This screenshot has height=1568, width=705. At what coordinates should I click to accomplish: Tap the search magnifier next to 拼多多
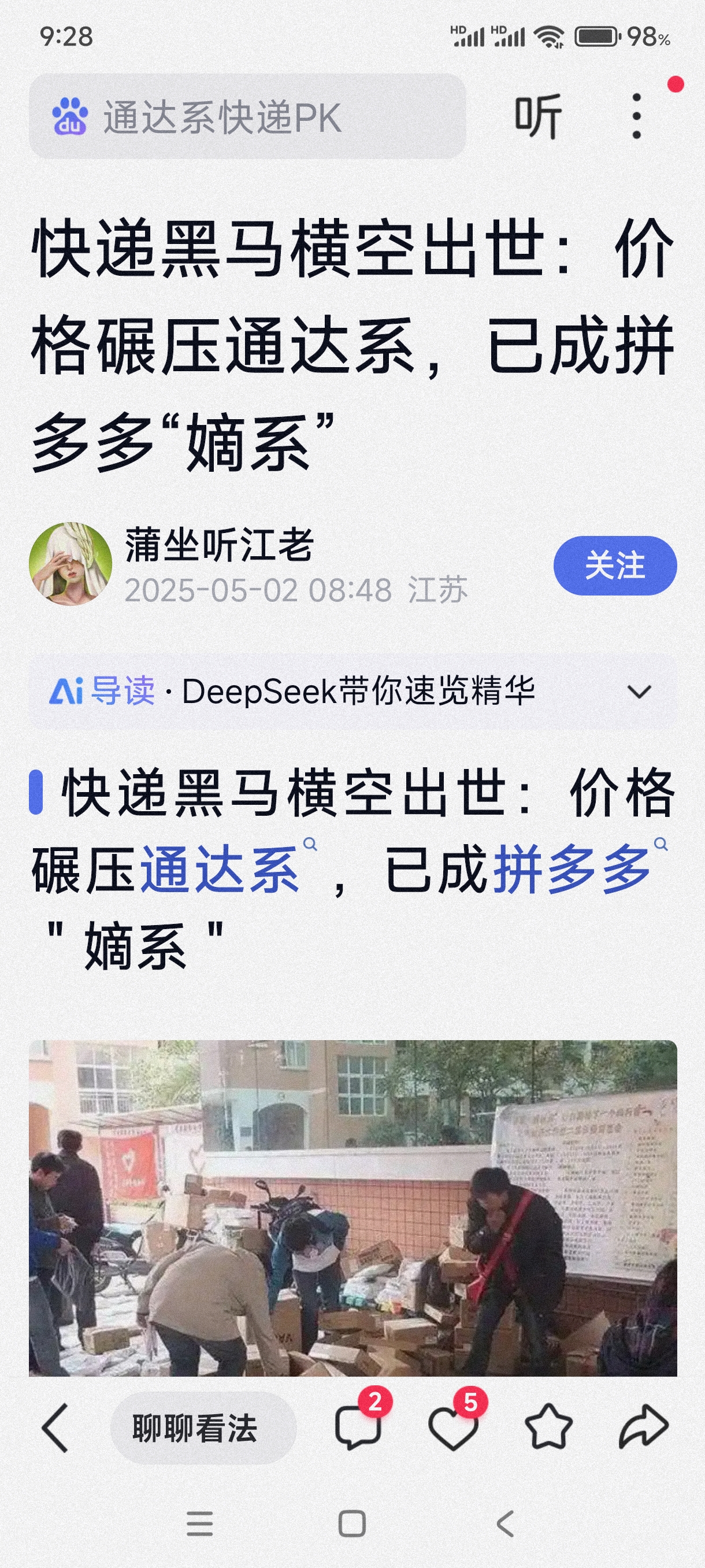(661, 845)
